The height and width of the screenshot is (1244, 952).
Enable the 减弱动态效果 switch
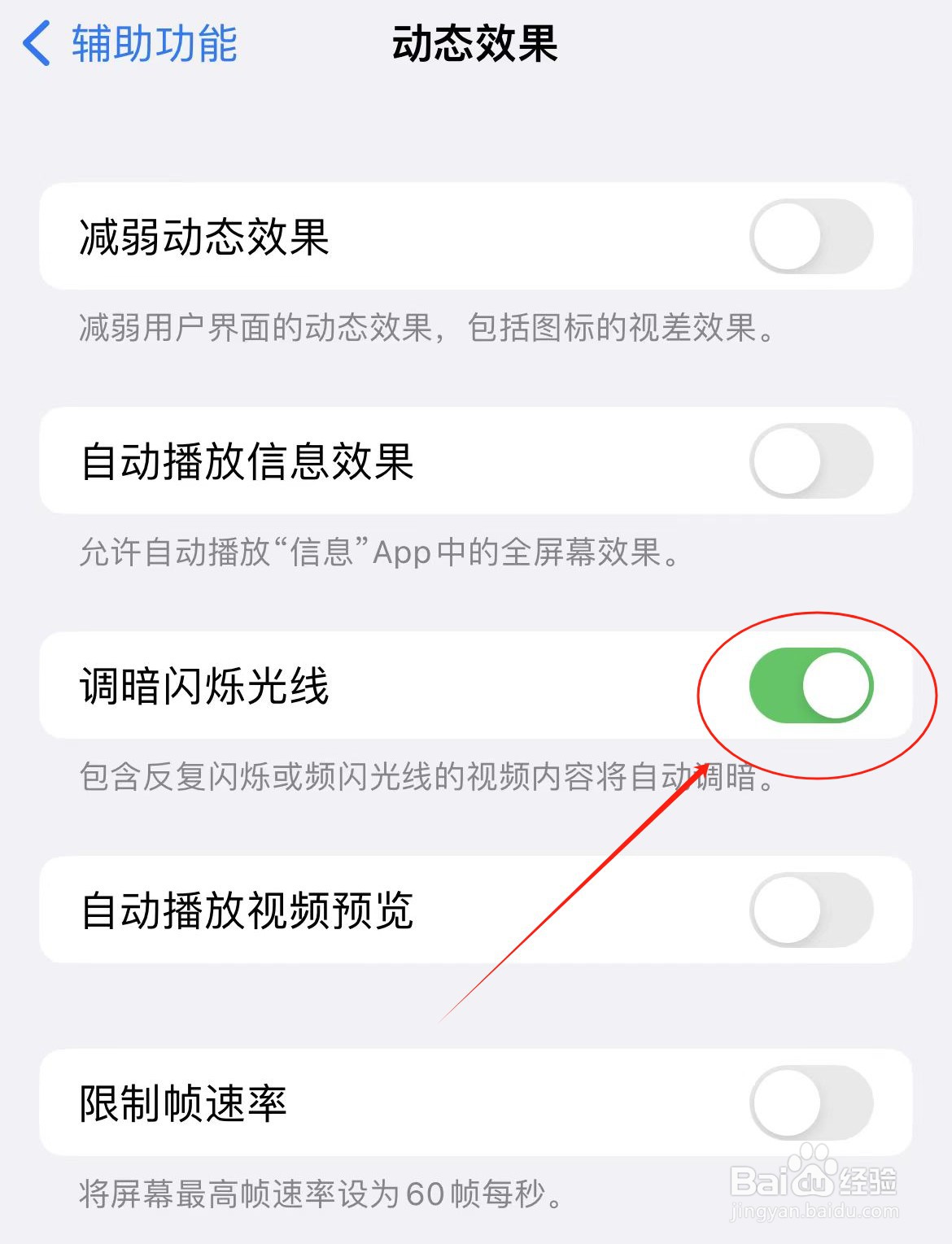811,237
